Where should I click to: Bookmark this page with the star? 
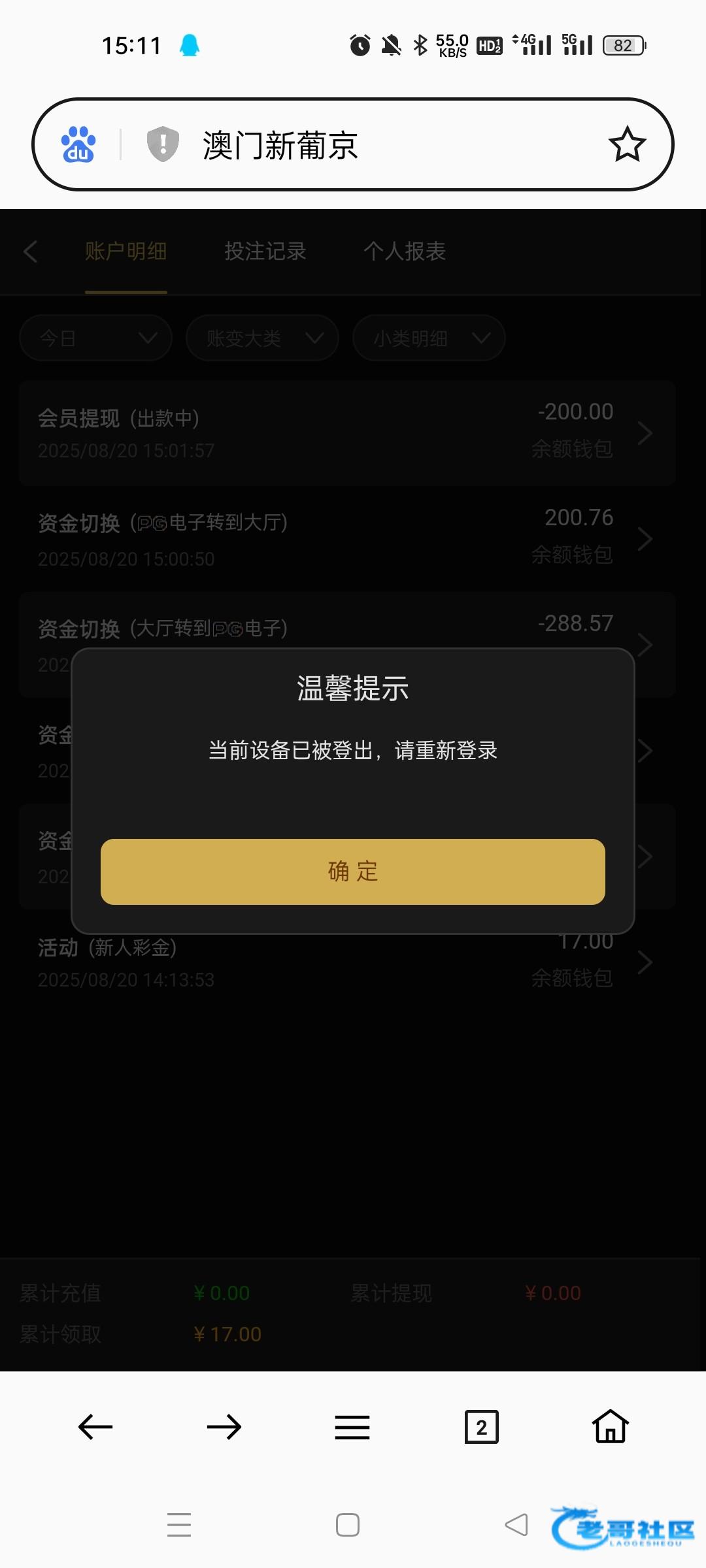[627, 144]
